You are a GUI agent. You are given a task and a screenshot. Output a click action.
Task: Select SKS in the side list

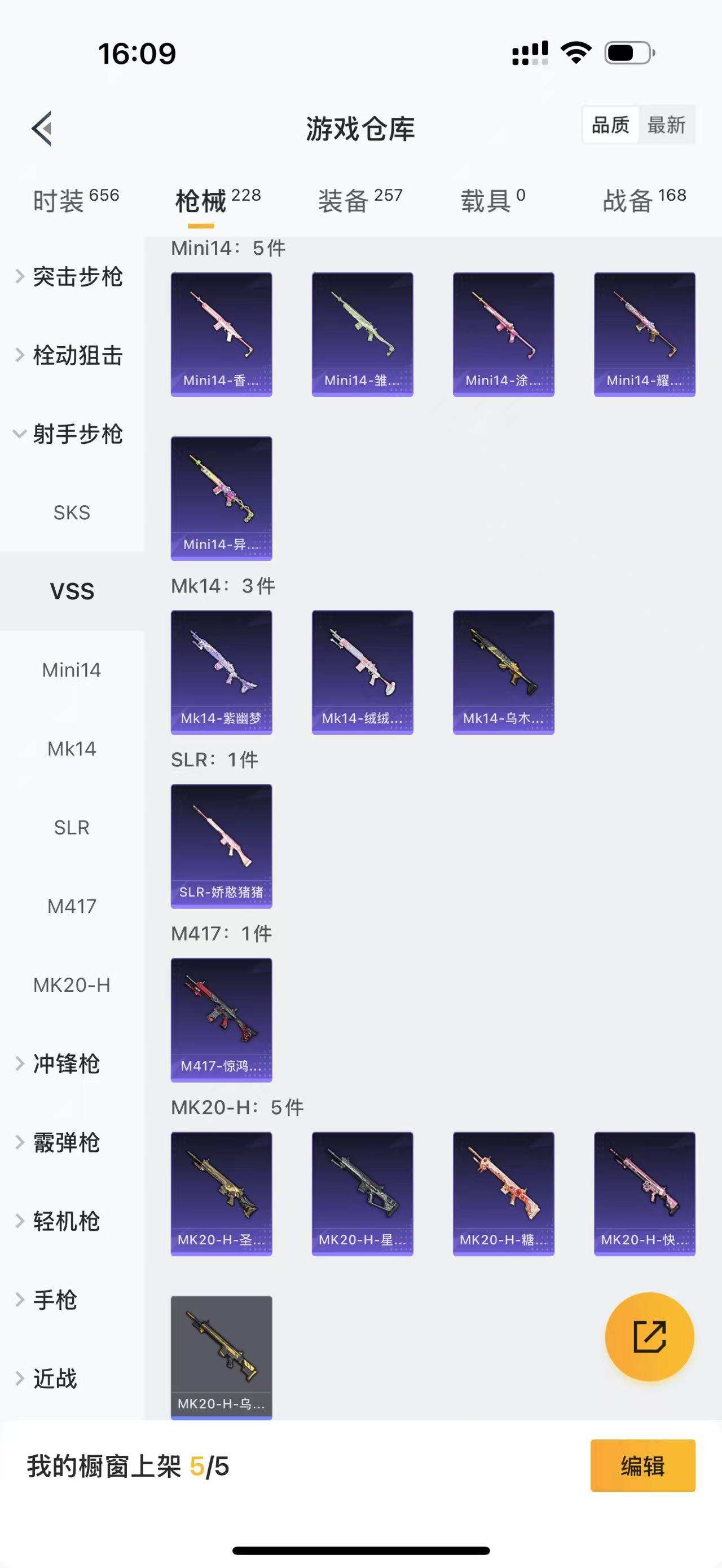click(x=72, y=513)
